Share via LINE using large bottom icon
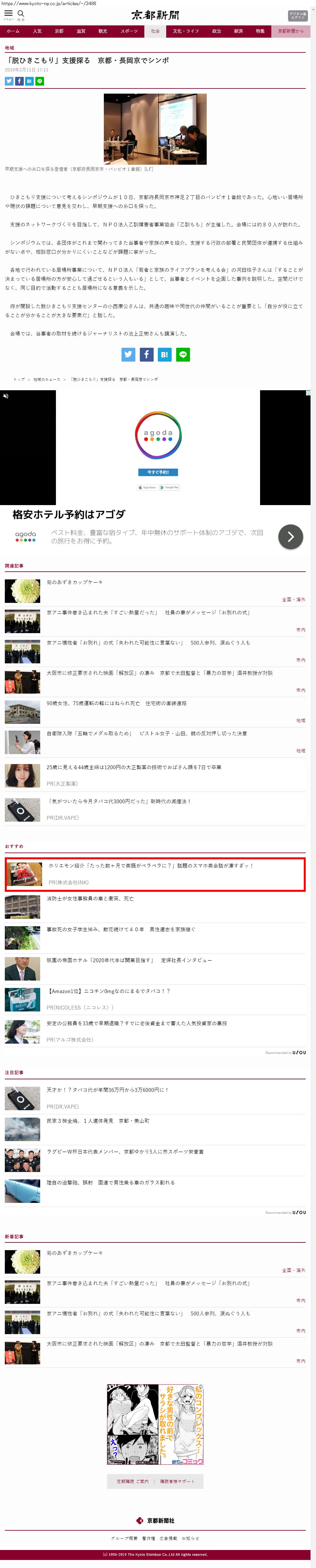Screen dimensions: 316x1568 tap(183, 354)
